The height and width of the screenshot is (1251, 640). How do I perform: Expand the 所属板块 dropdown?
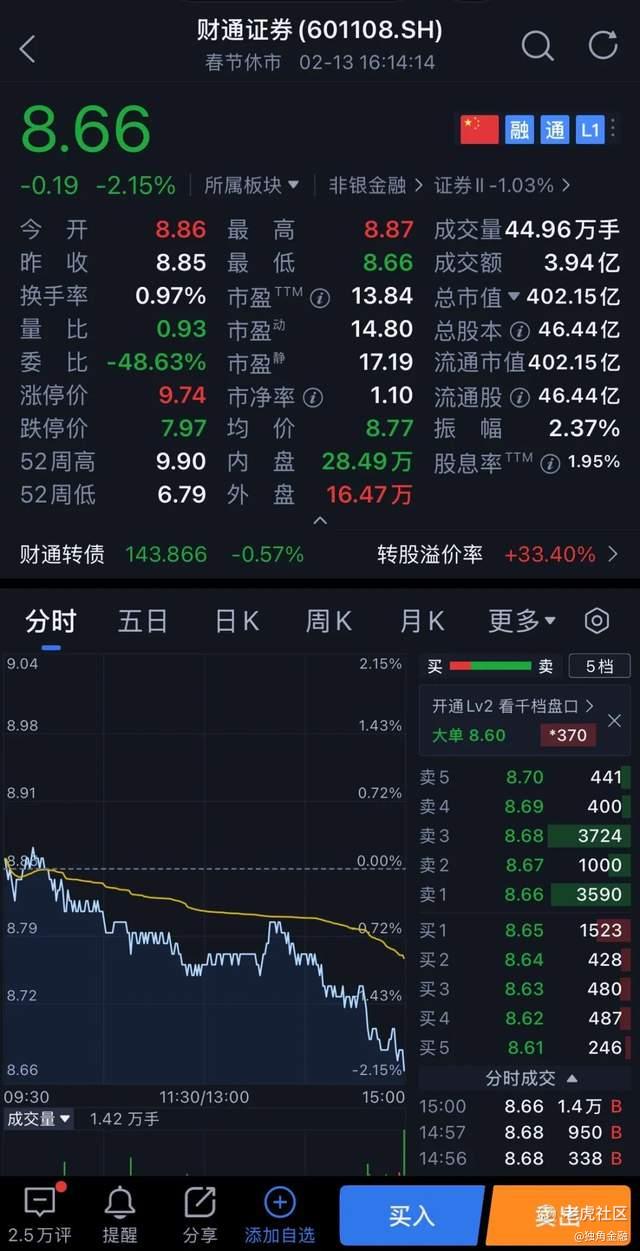coord(252,185)
